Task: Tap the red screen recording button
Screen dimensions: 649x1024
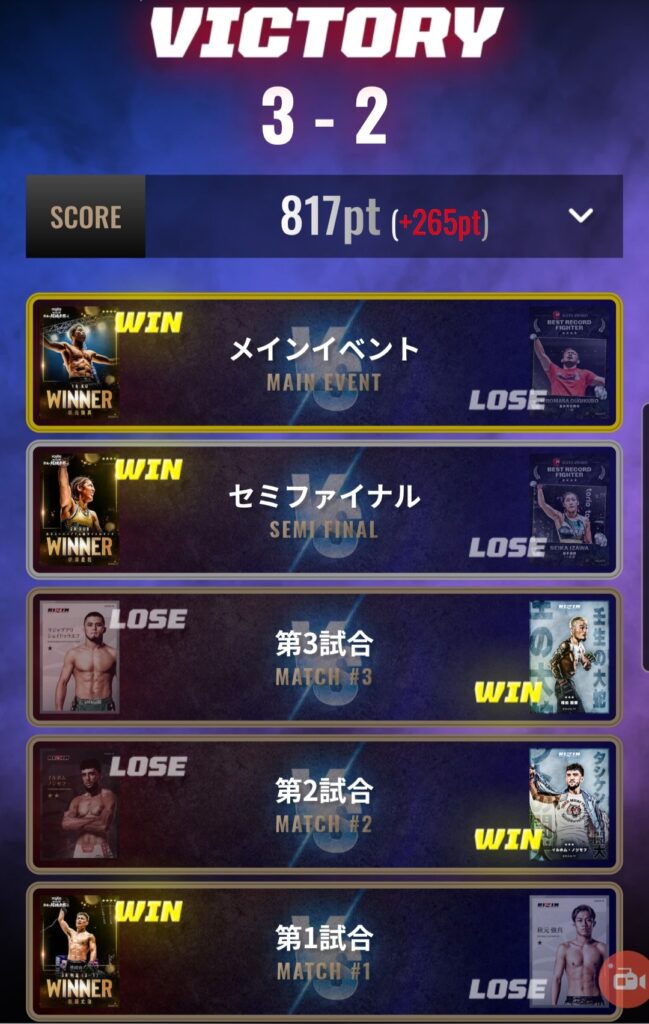Action: point(628,979)
